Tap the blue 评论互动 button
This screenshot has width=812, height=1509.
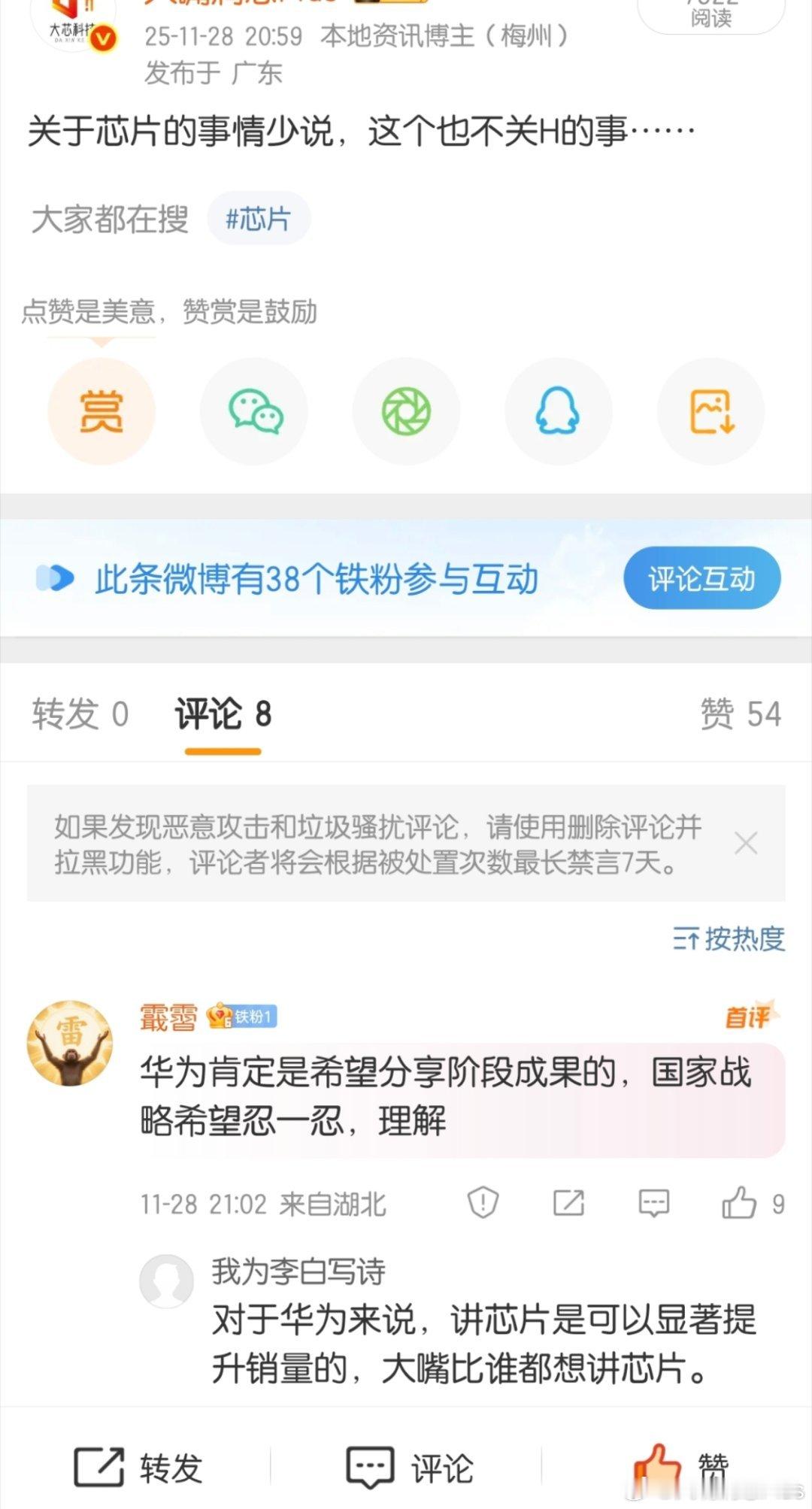pos(701,577)
